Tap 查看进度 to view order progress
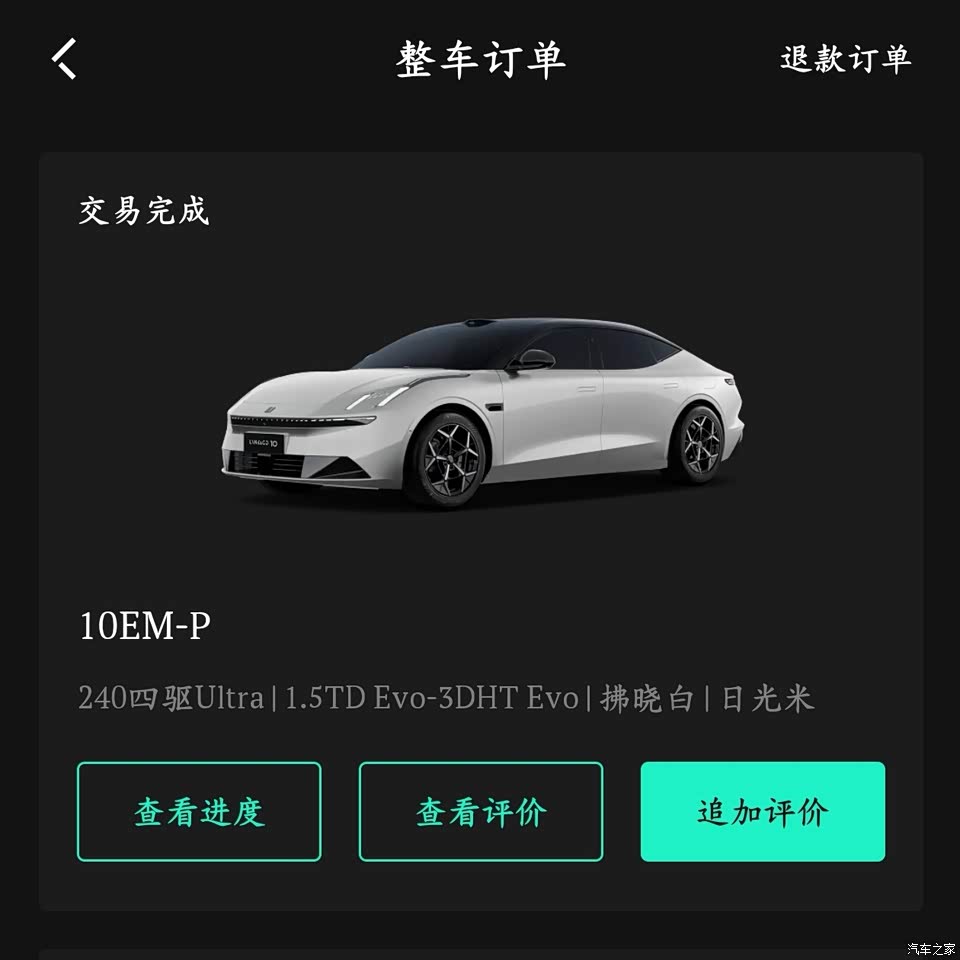This screenshot has height=960, width=960. 199,811
